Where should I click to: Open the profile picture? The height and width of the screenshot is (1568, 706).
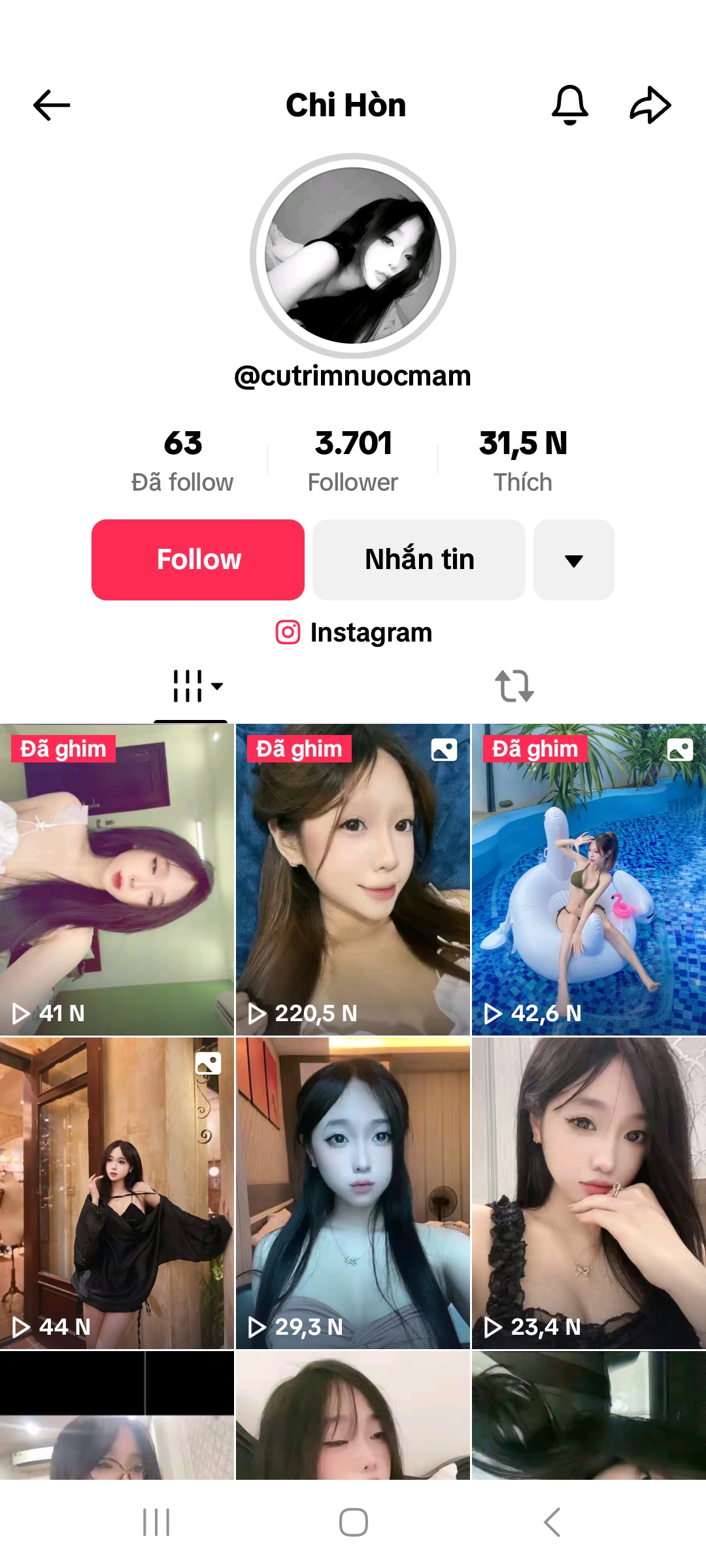click(353, 255)
